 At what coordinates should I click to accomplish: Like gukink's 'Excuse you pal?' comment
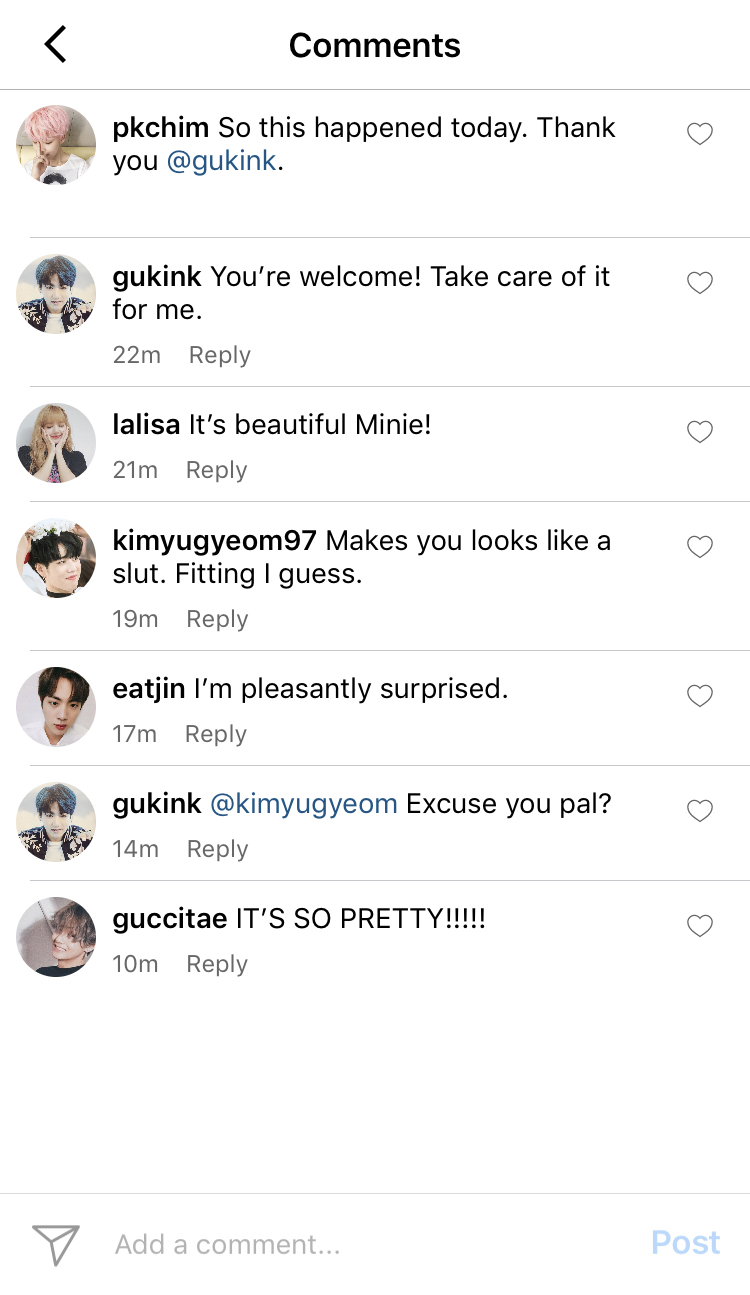tap(700, 811)
